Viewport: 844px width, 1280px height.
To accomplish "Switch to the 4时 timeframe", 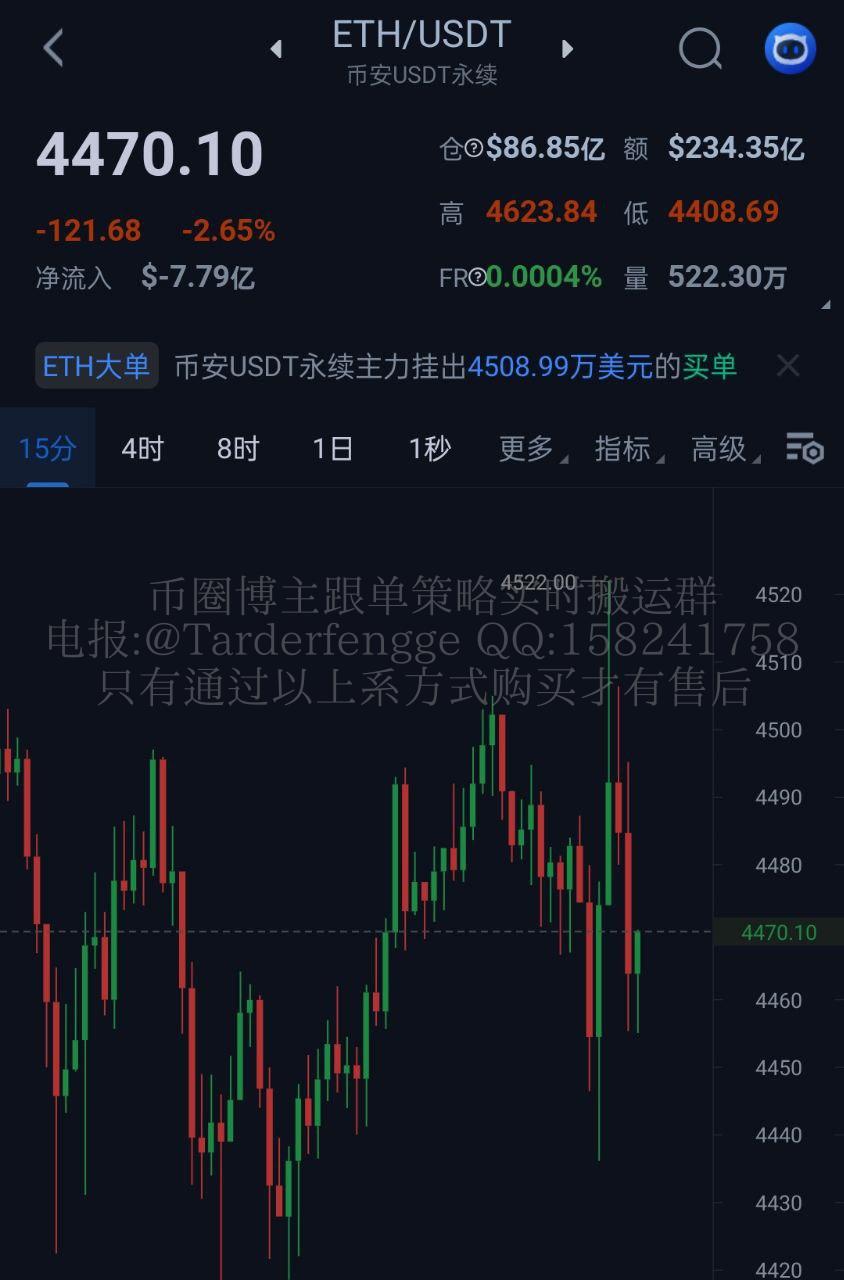I will point(142,449).
